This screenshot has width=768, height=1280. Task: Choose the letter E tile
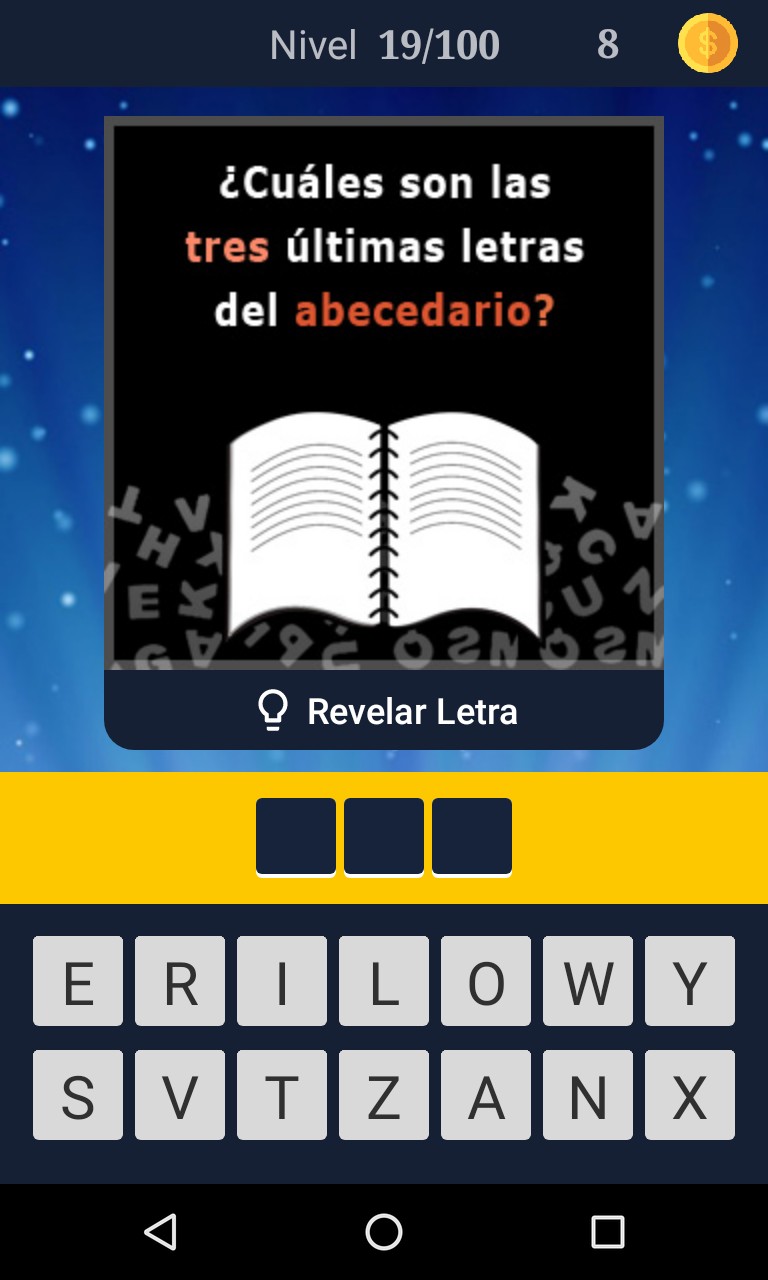[78, 981]
